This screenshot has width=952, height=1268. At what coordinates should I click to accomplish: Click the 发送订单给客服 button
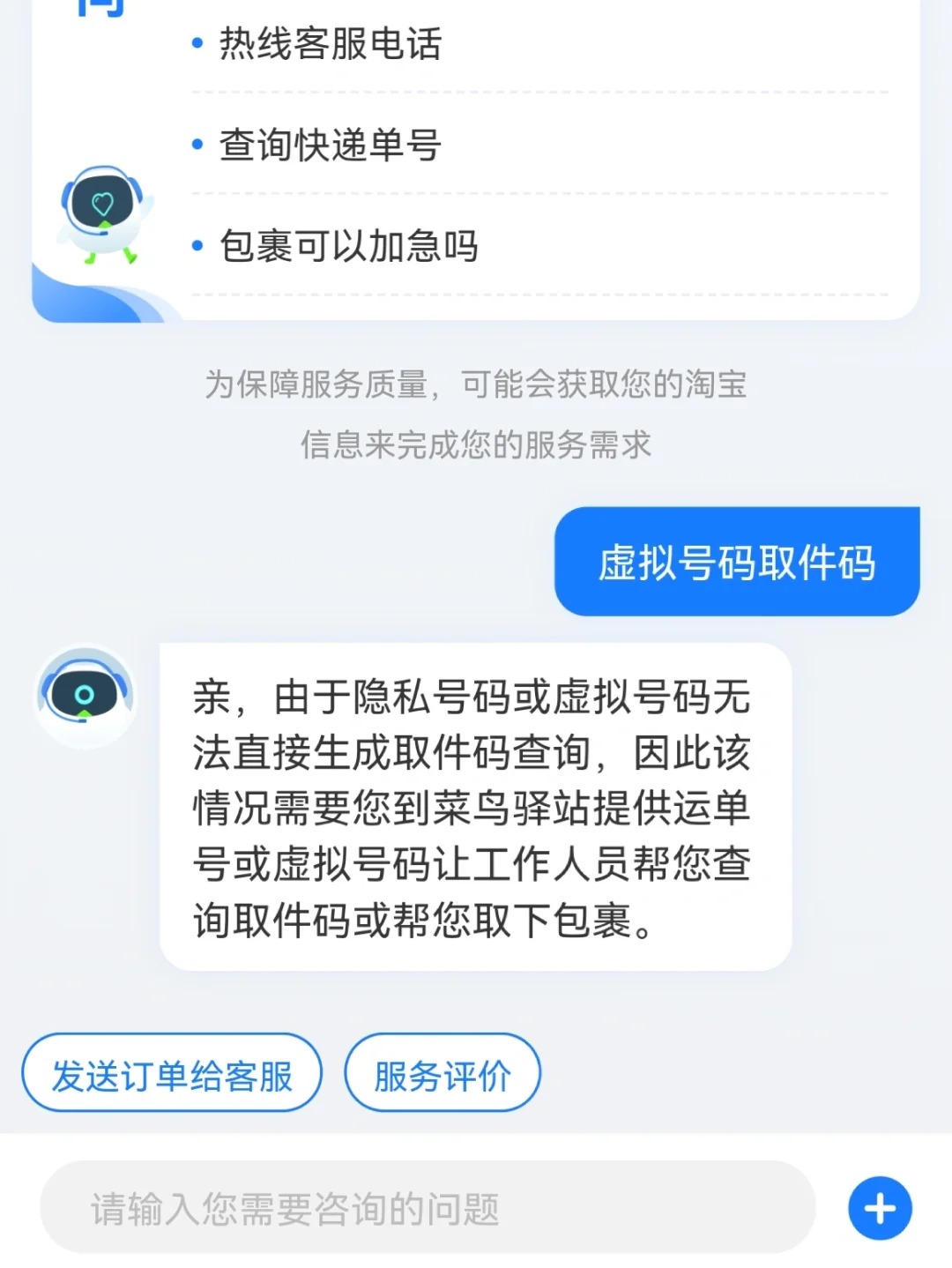point(173,1072)
